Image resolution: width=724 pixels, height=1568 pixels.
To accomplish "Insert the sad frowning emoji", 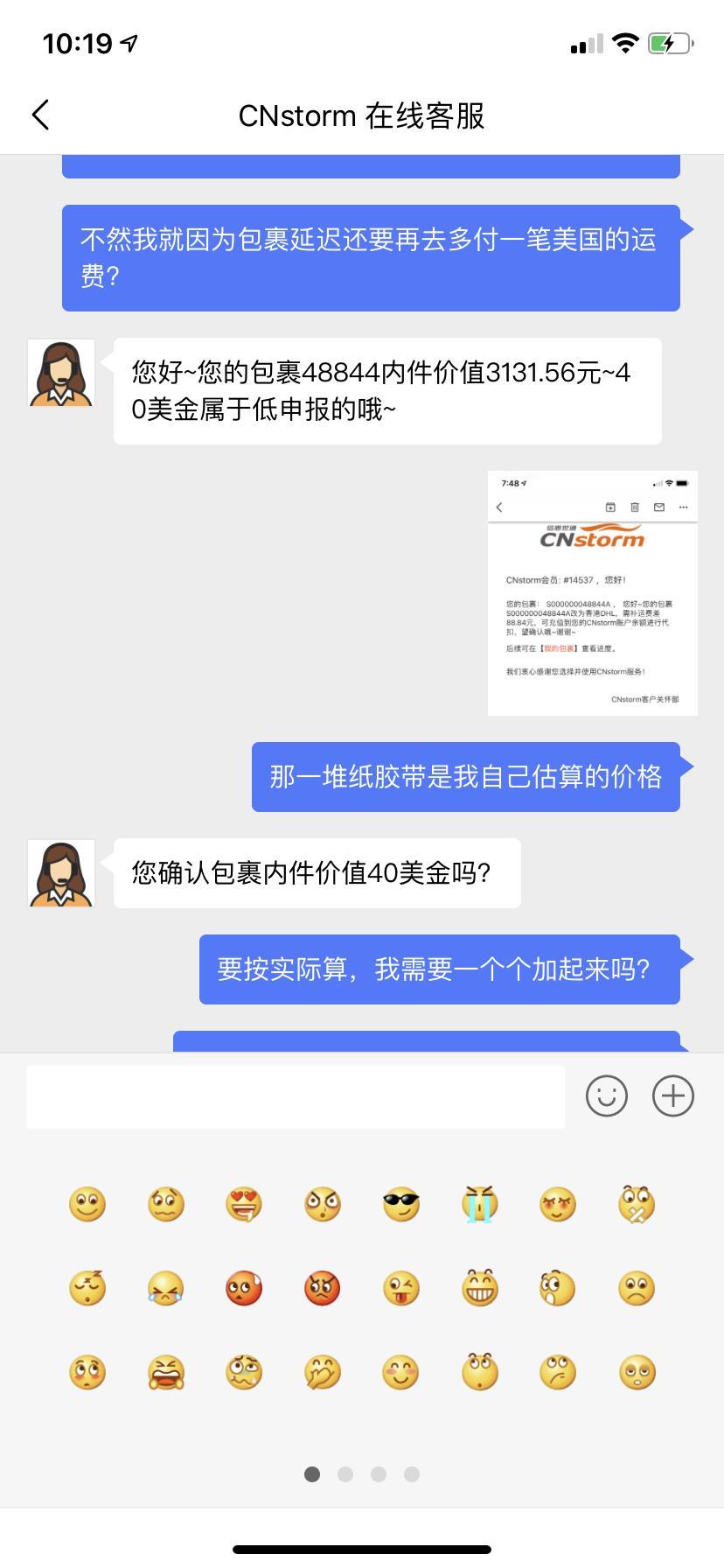I will [x=637, y=1289].
